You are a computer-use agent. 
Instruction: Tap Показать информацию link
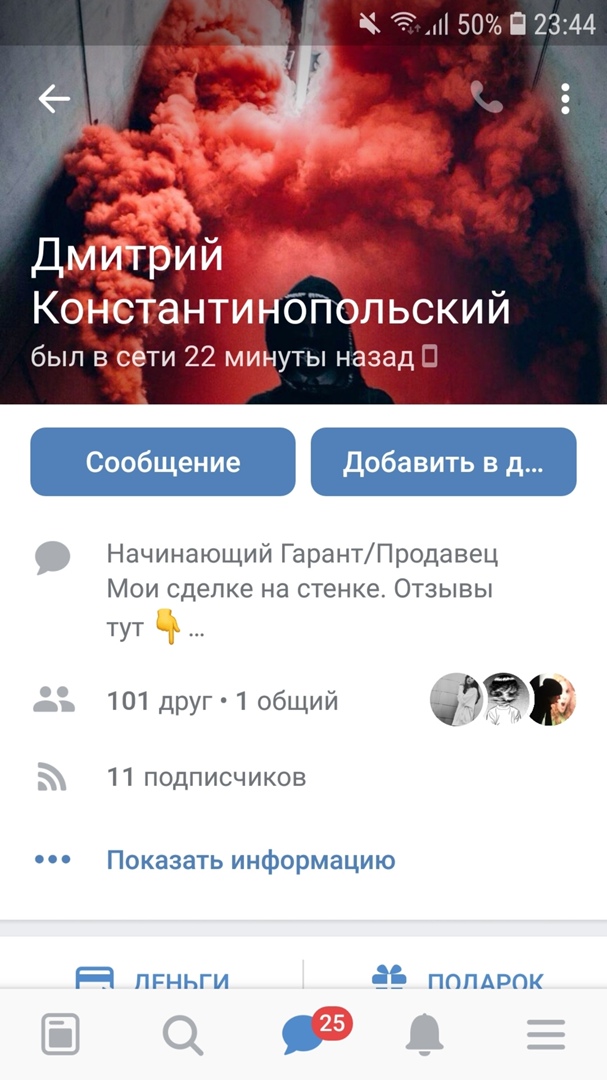[x=250, y=860]
